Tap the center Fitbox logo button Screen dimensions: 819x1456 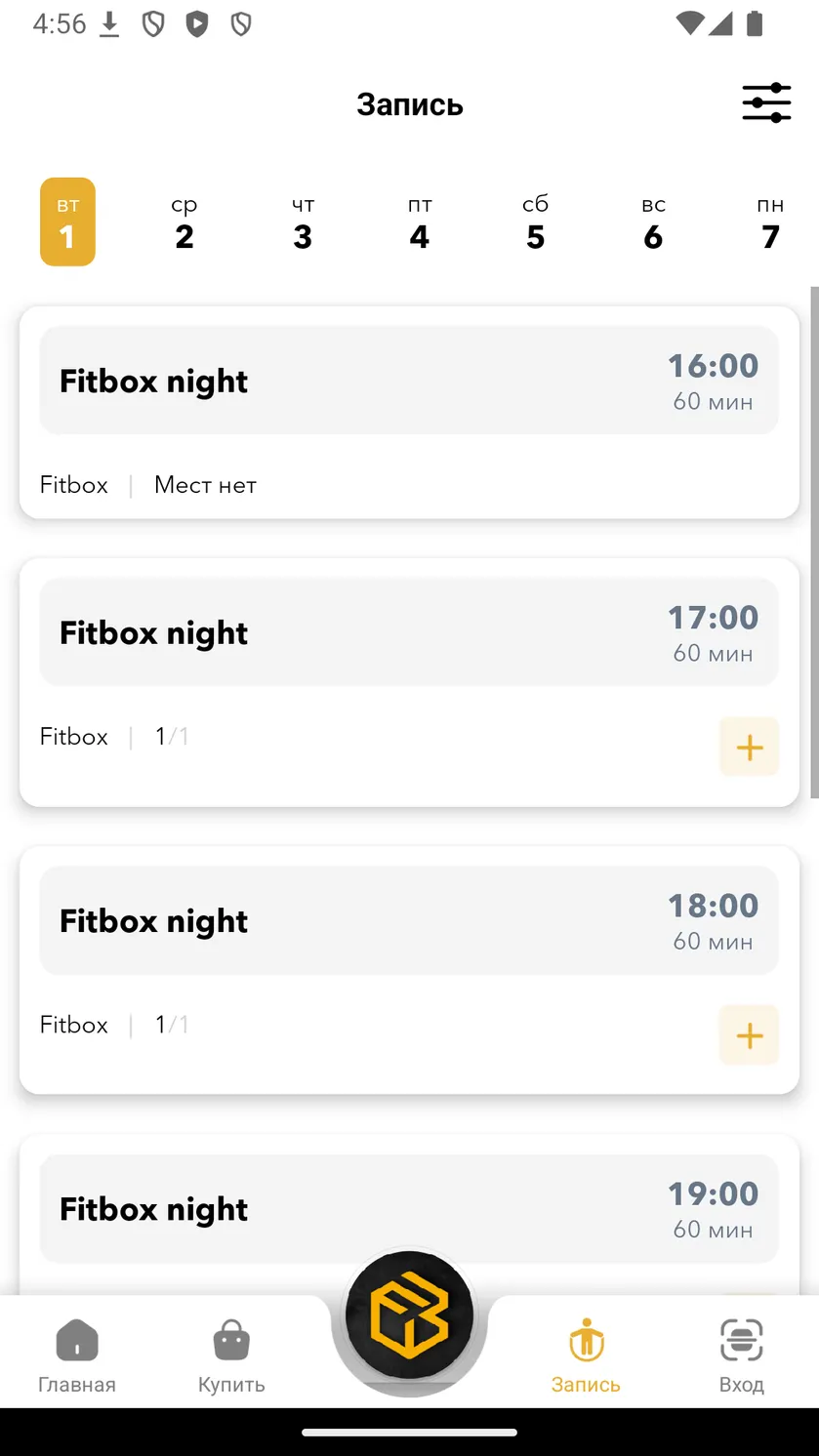[409, 1315]
